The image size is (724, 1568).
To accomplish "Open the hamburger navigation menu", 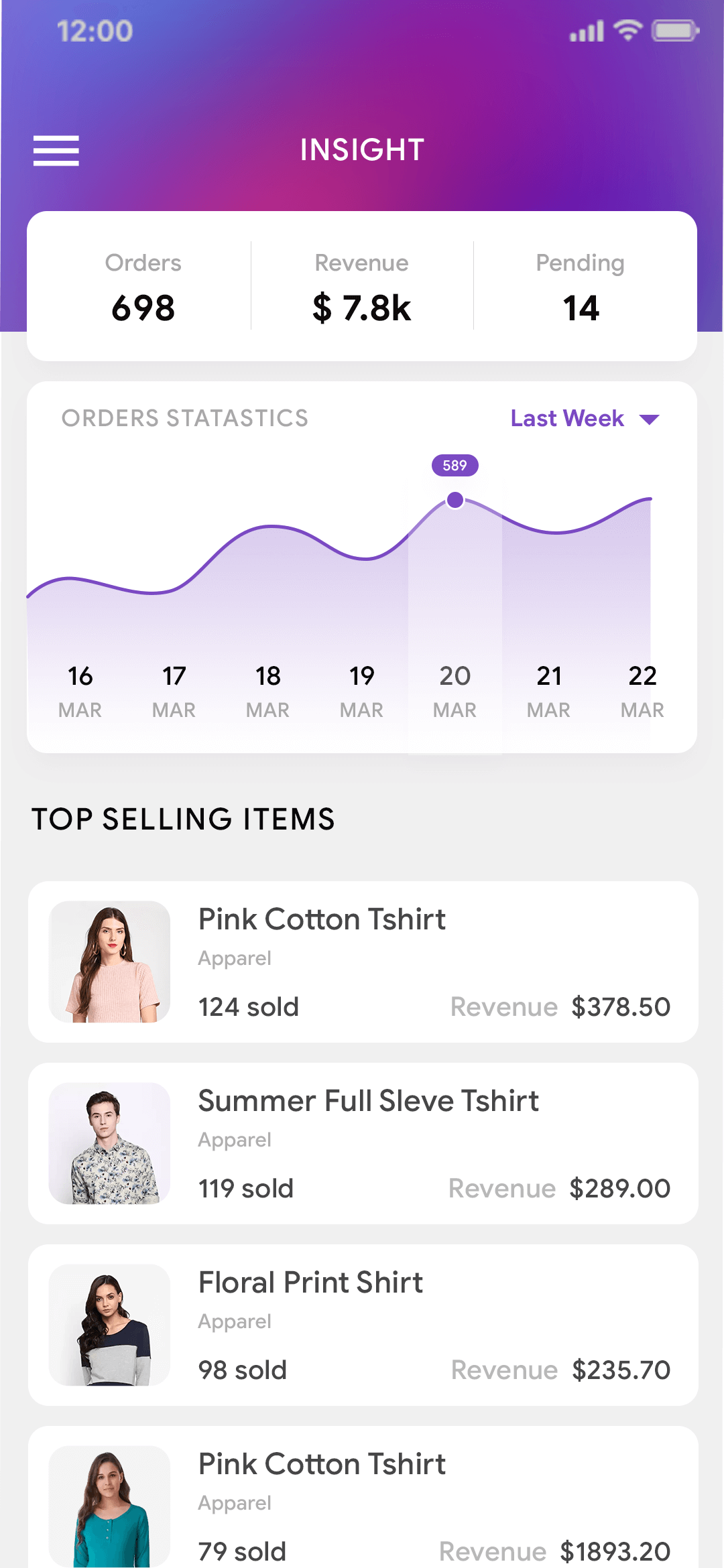I will tap(56, 151).
